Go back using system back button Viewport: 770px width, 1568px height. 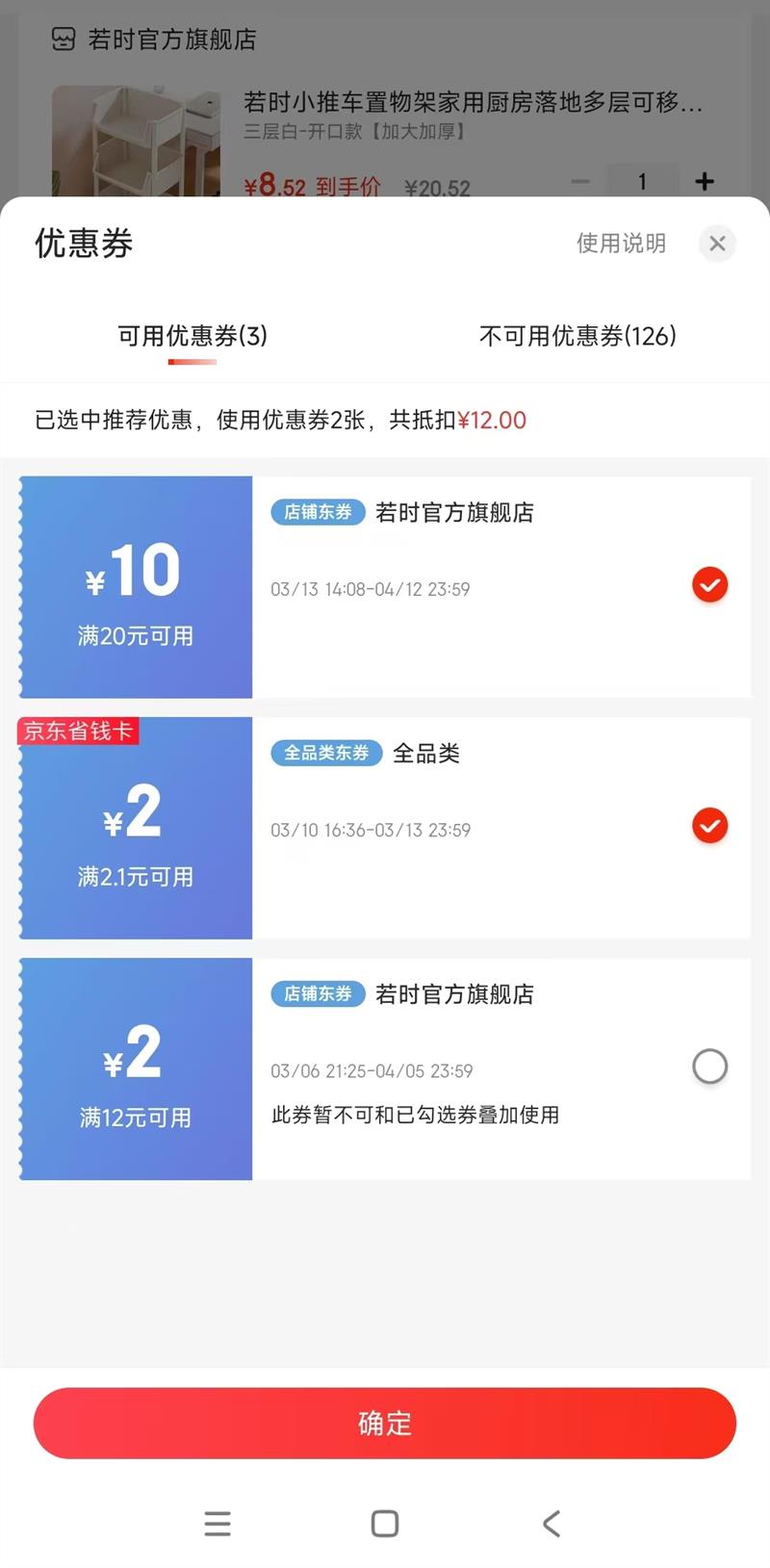point(552,1524)
